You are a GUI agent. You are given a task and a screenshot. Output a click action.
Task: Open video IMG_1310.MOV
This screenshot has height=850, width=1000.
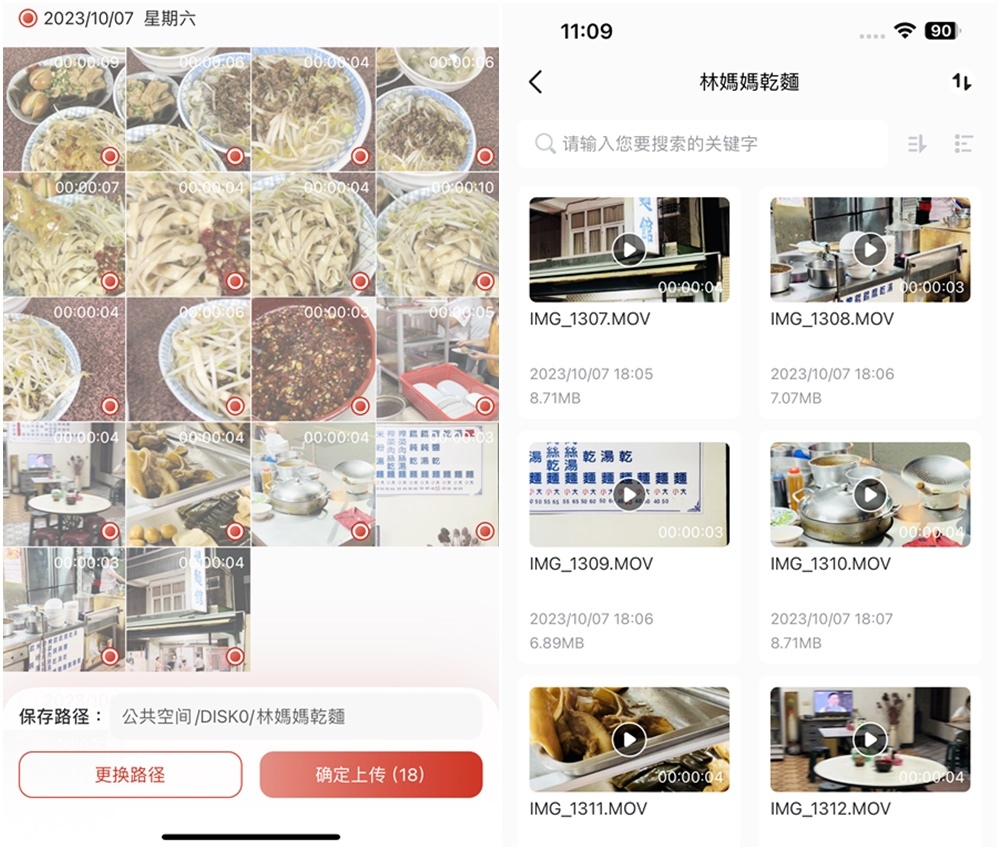tap(870, 494)
